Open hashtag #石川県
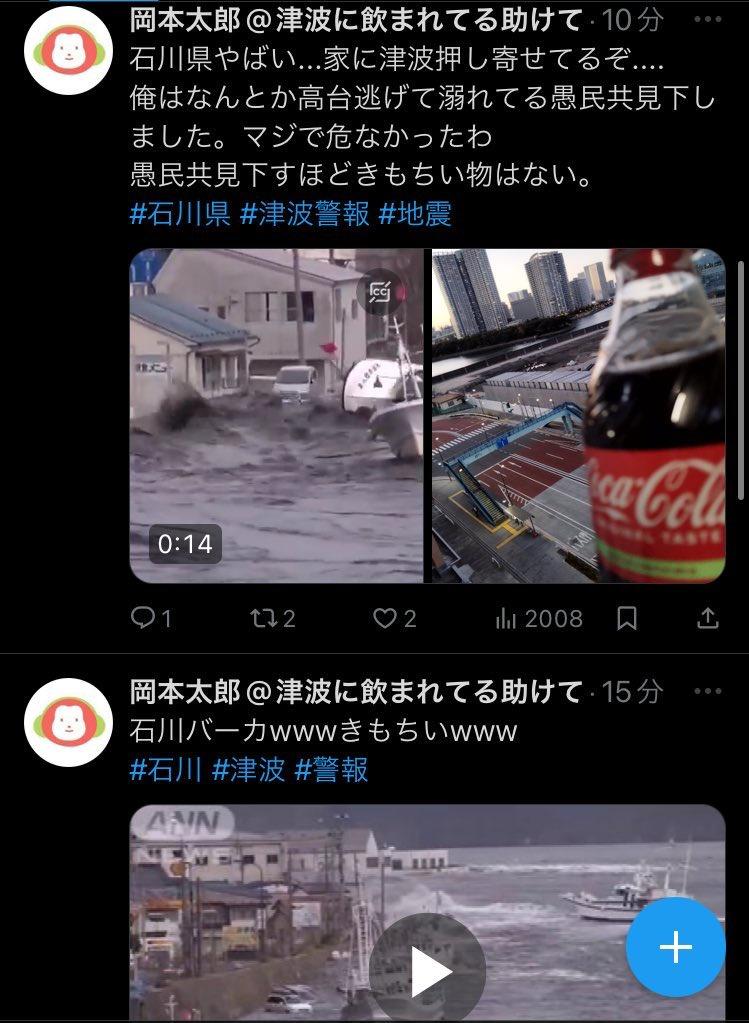The image size is (749, 1023). [181, 213]
